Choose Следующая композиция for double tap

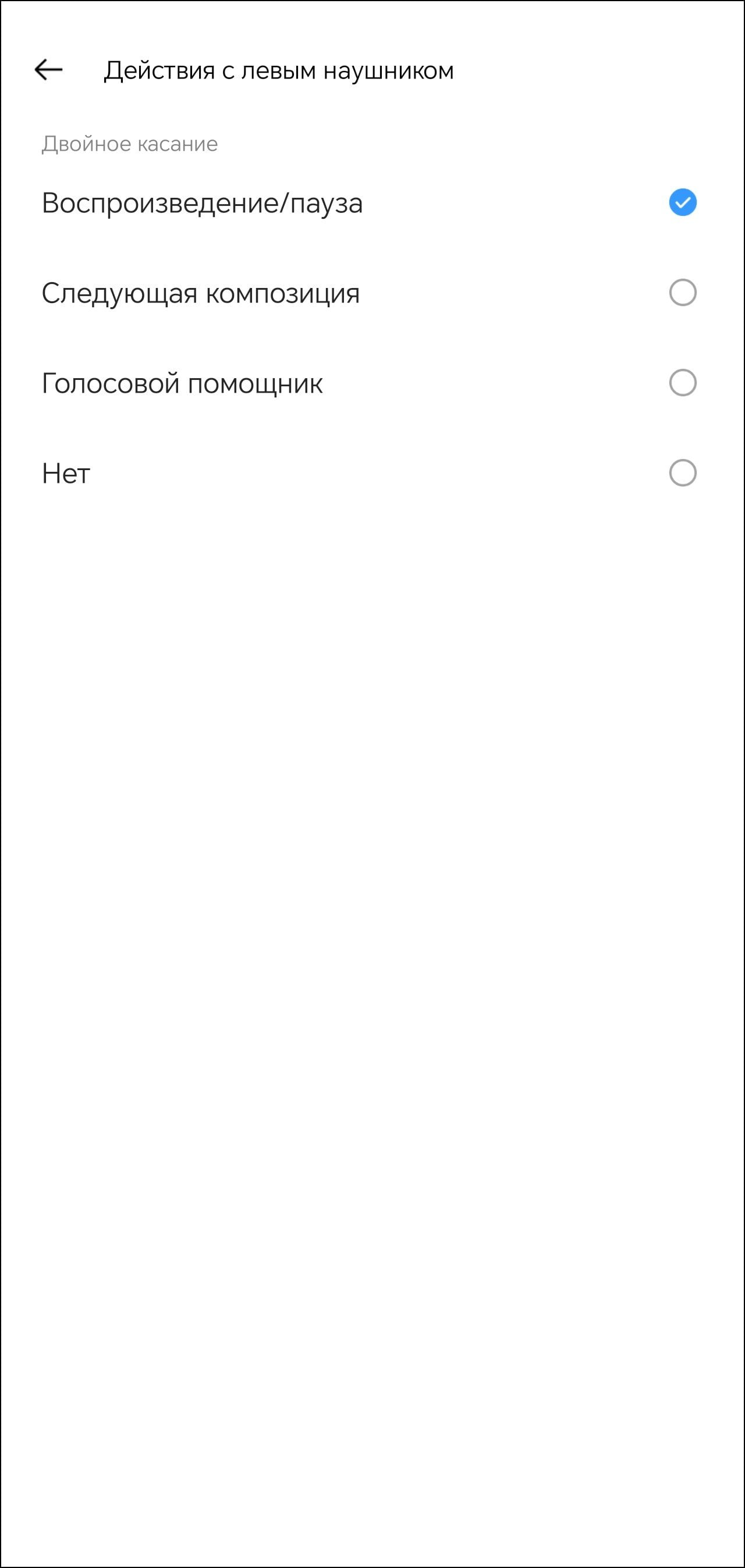pyautogui.click(x=372, y=293)
